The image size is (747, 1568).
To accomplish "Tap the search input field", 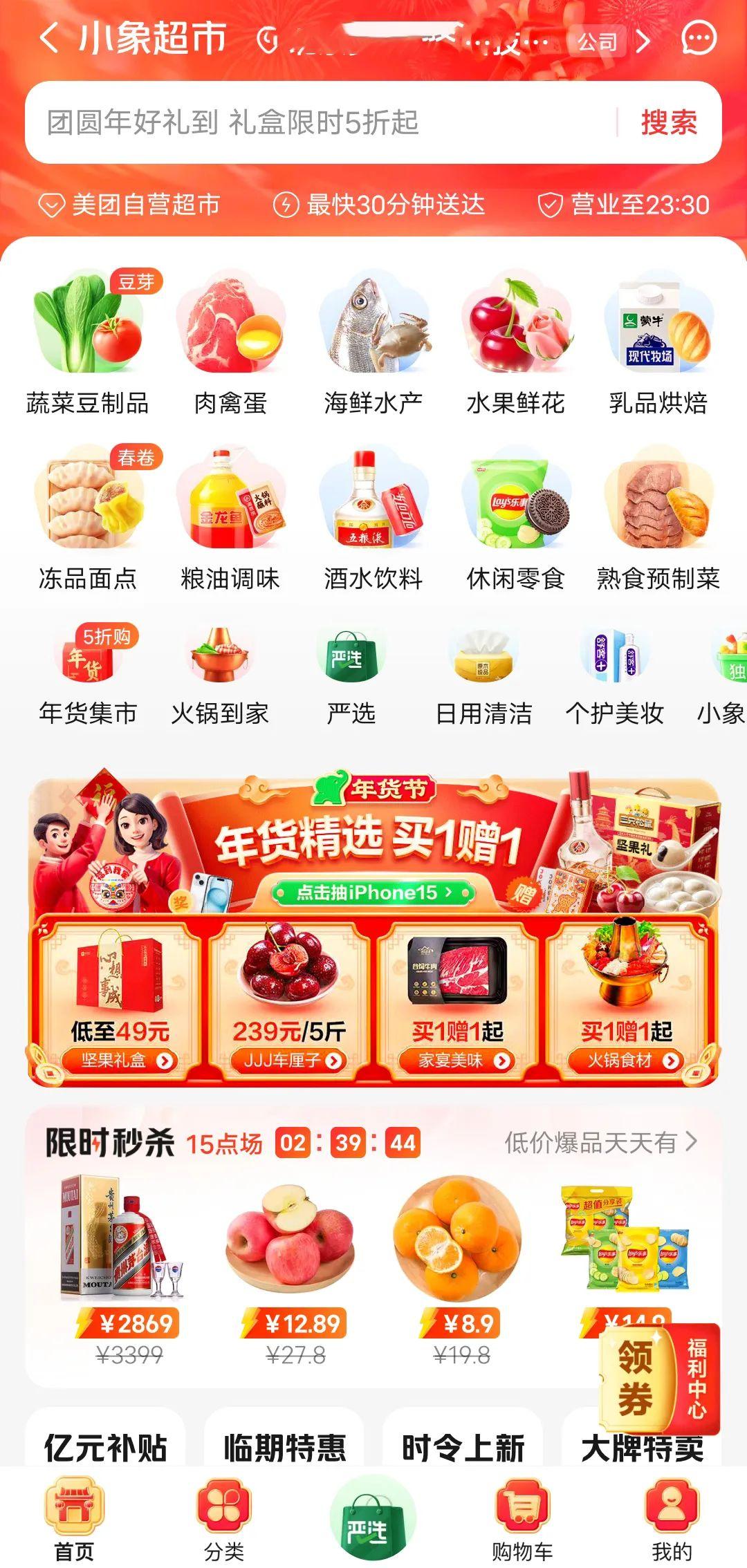I will 318,123.
